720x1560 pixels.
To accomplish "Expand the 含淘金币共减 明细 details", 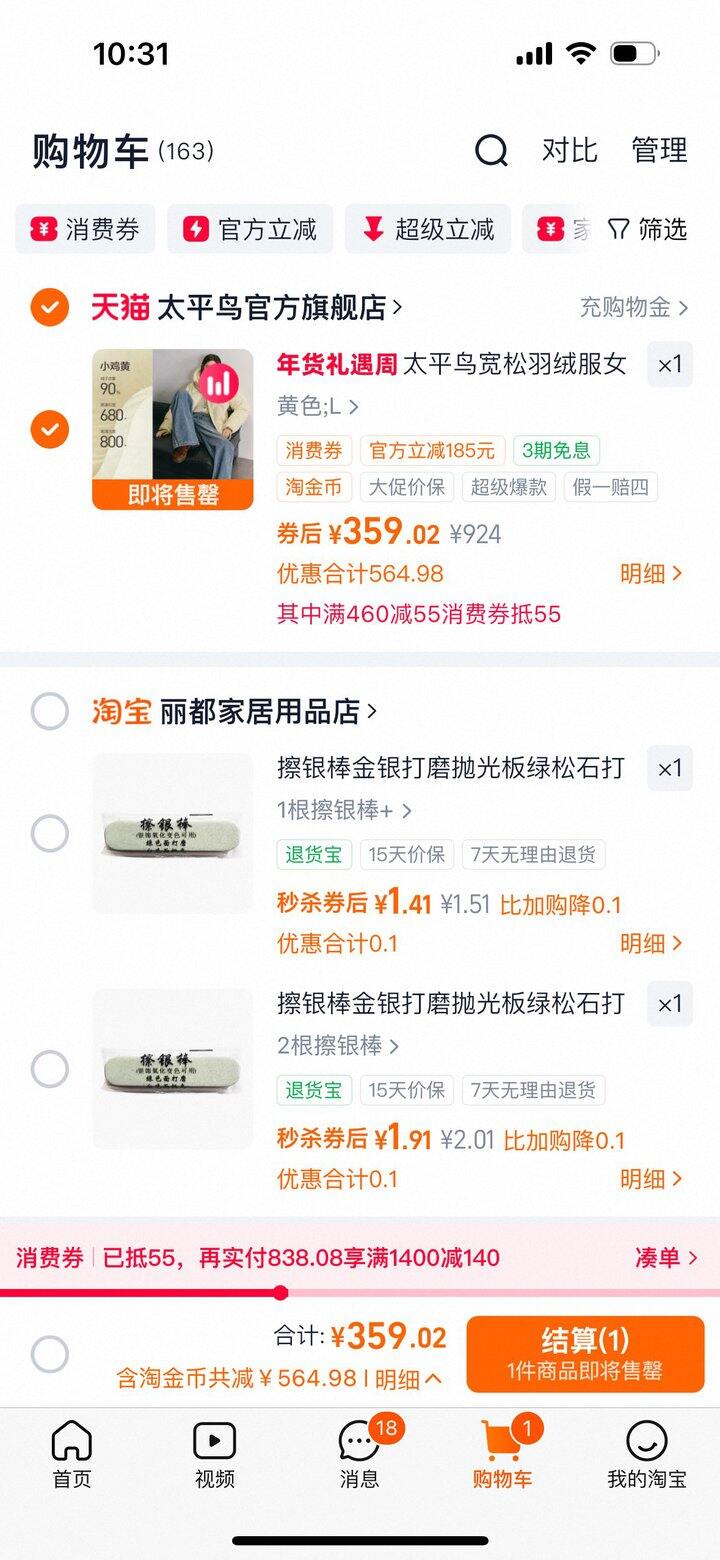I will [399, 1378].
